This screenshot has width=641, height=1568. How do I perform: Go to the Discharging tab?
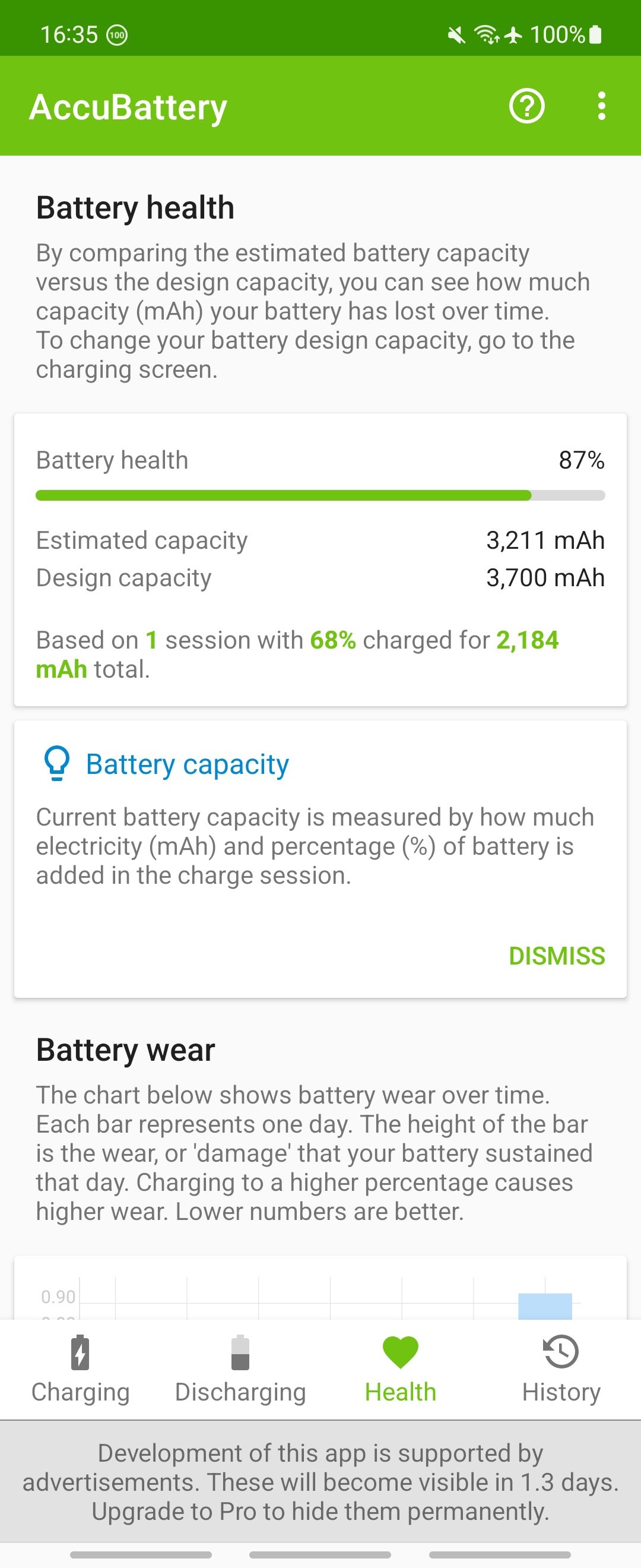point(240,1370)
